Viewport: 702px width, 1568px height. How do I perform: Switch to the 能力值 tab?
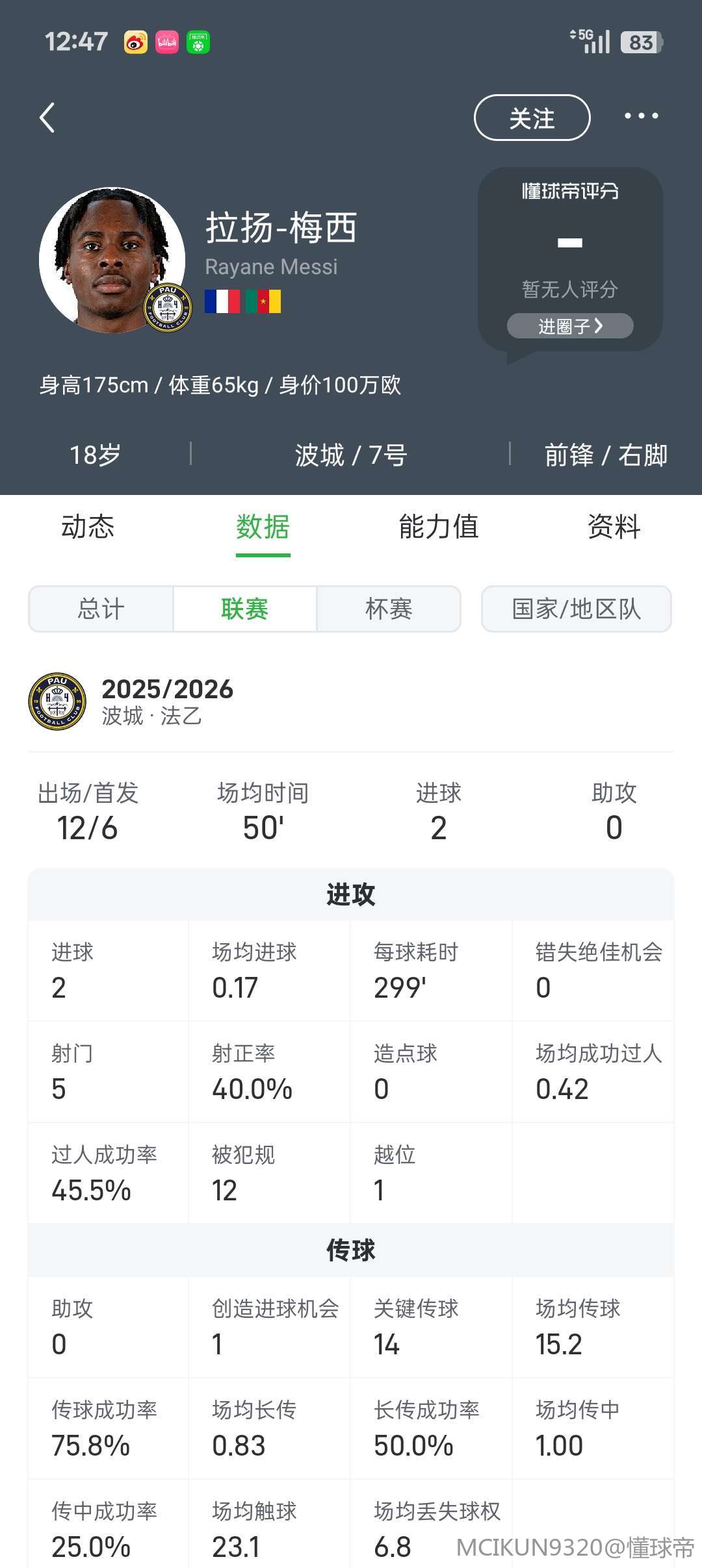point(439,526)
